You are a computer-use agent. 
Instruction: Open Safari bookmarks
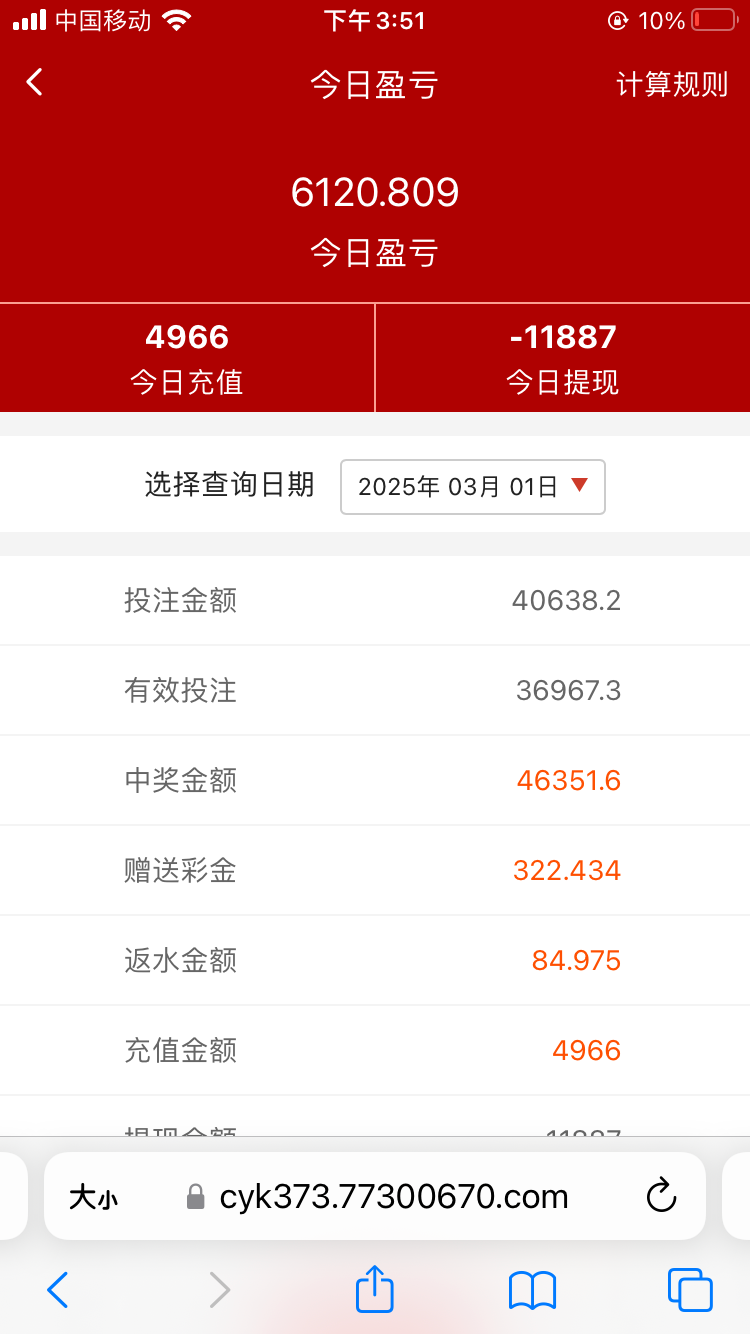(532, 1290)
